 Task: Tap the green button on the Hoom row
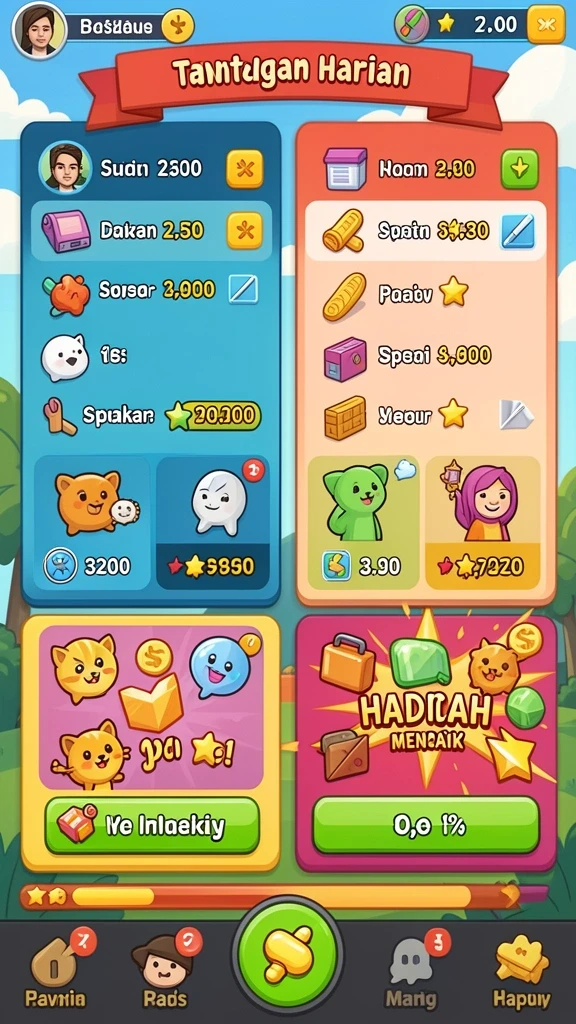click(520, 168)
